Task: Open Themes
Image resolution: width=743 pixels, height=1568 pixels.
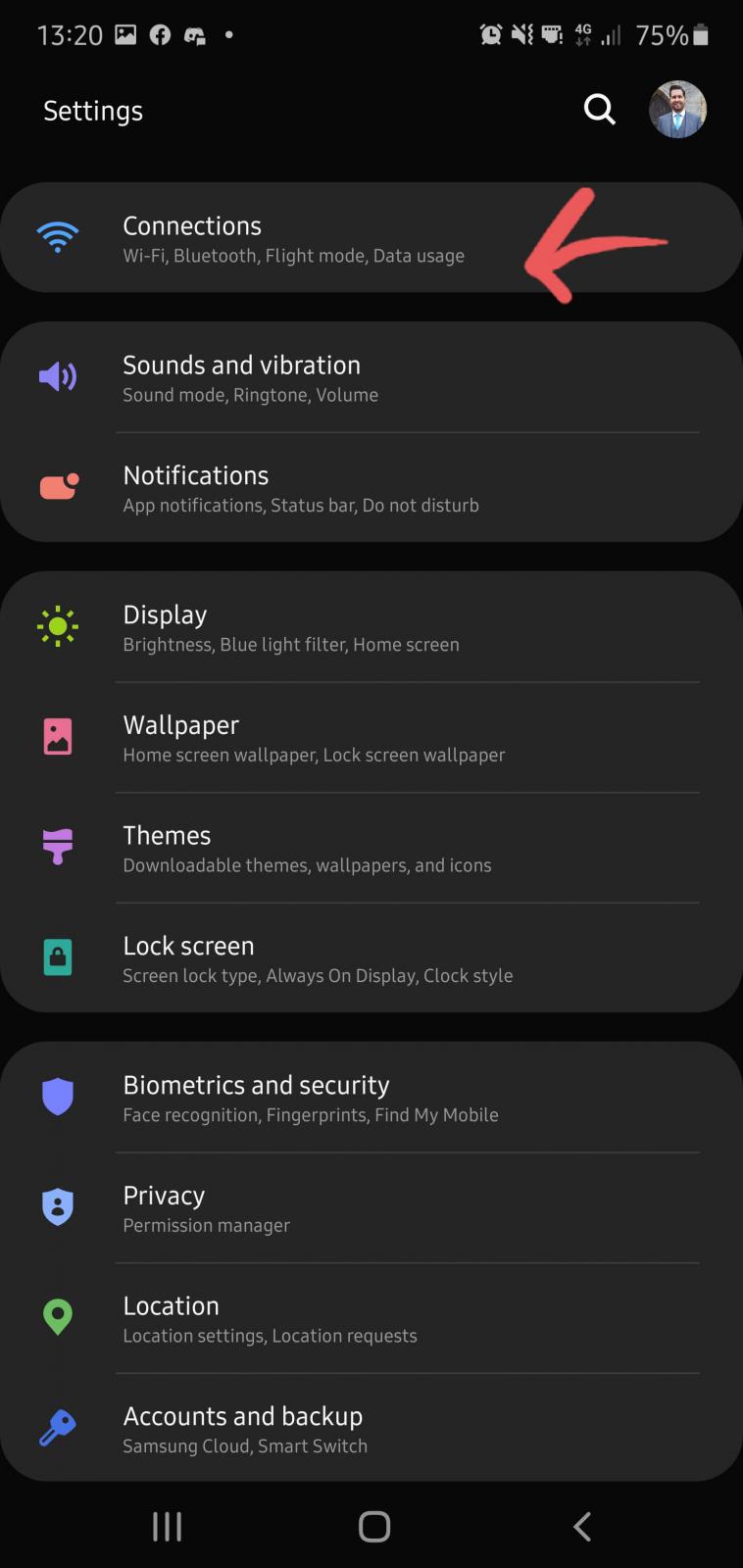Action: tap(294, 848)
